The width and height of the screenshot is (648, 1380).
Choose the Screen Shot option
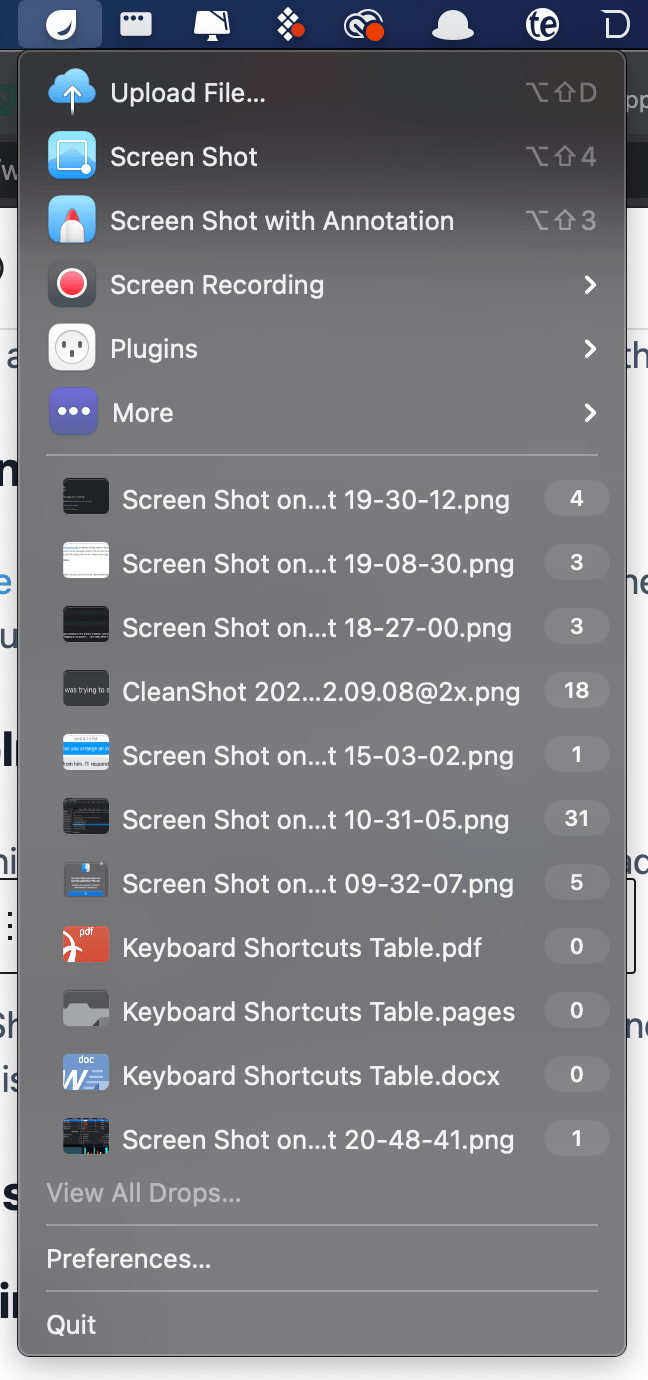click(x=322, y=157)
